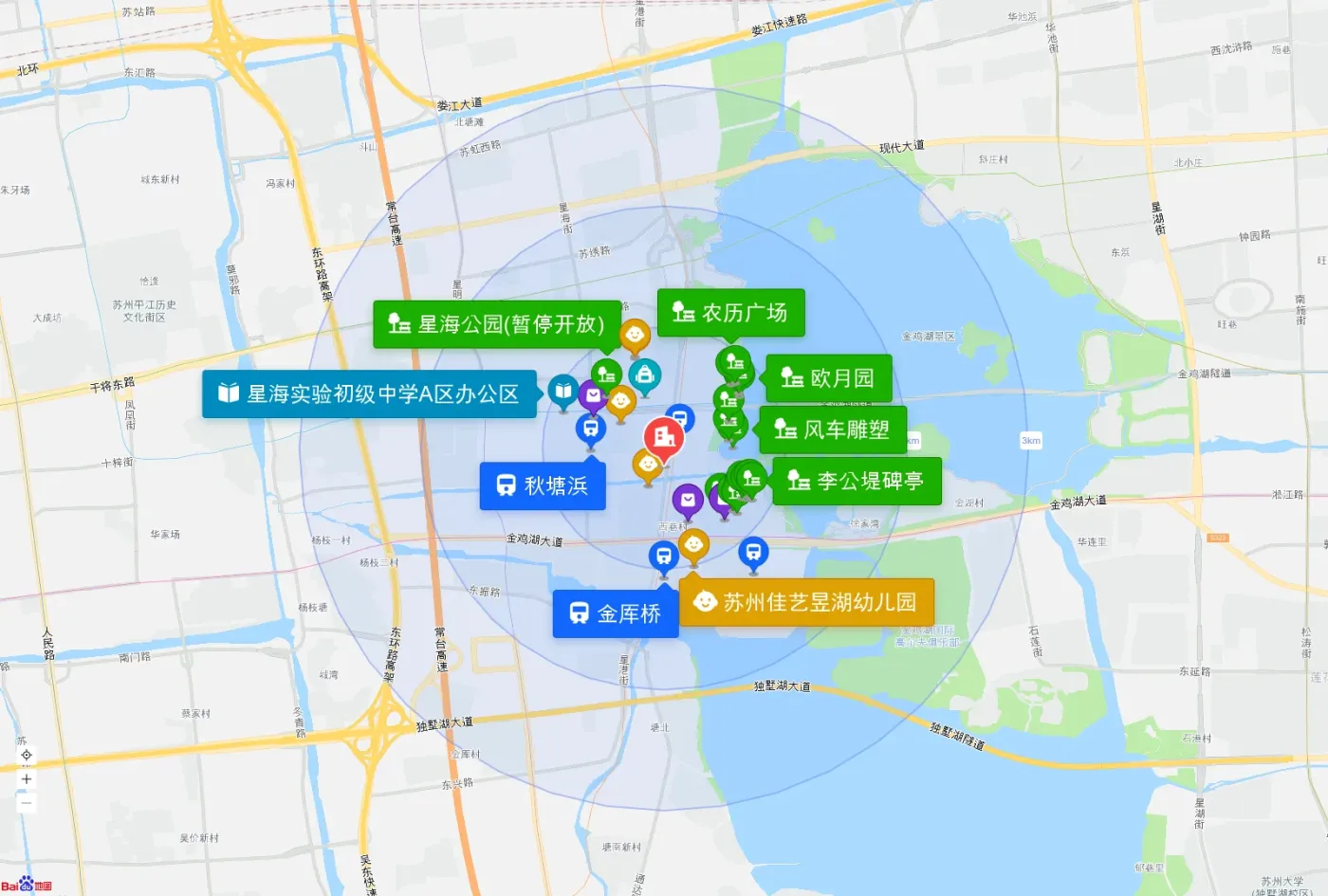1328x896 pixels.
Task: Tap the 星海实验初级中学A区办公区 school label
Action: click(369, 394)
